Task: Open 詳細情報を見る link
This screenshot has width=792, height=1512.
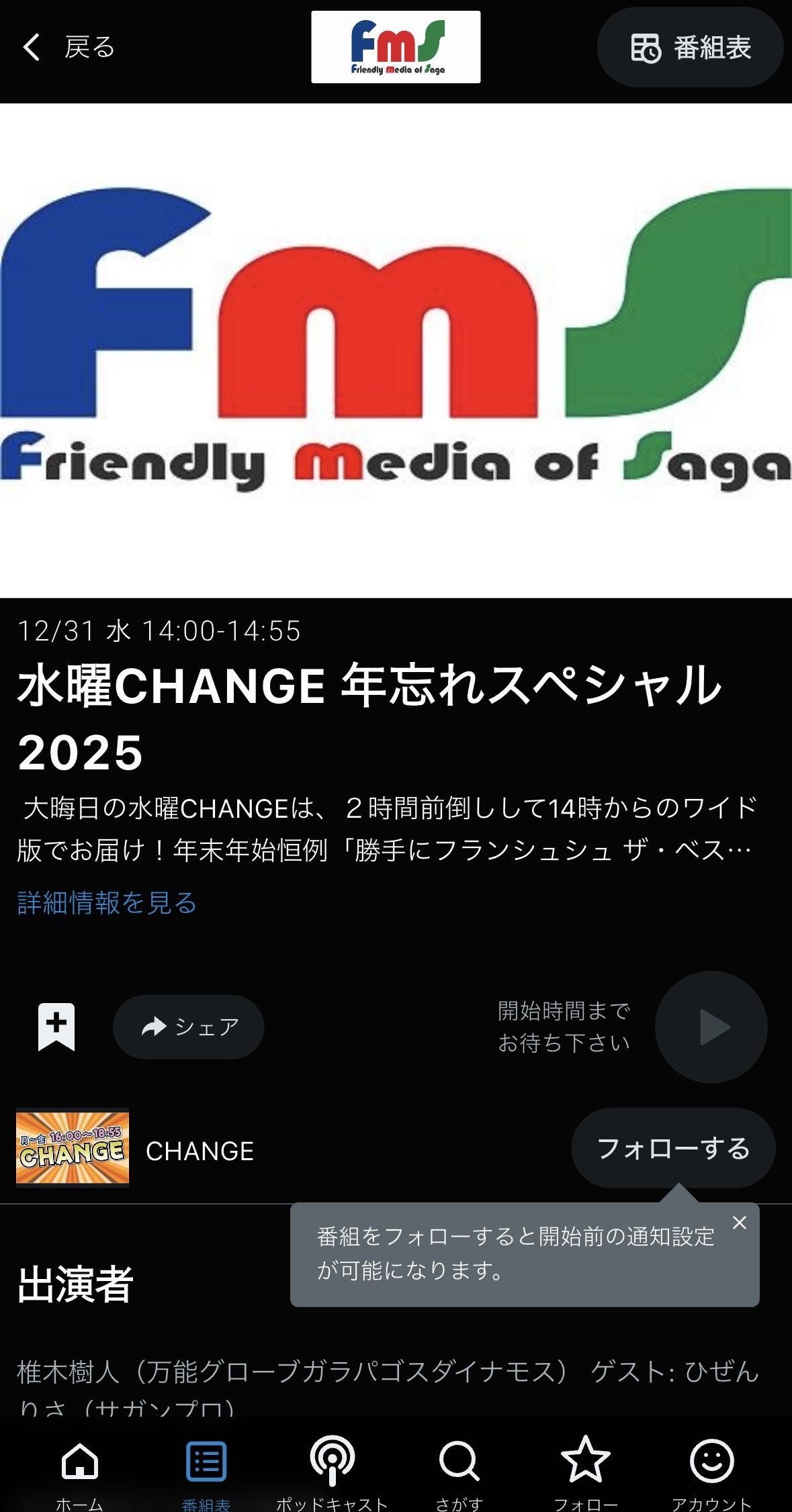Action: 107,903
